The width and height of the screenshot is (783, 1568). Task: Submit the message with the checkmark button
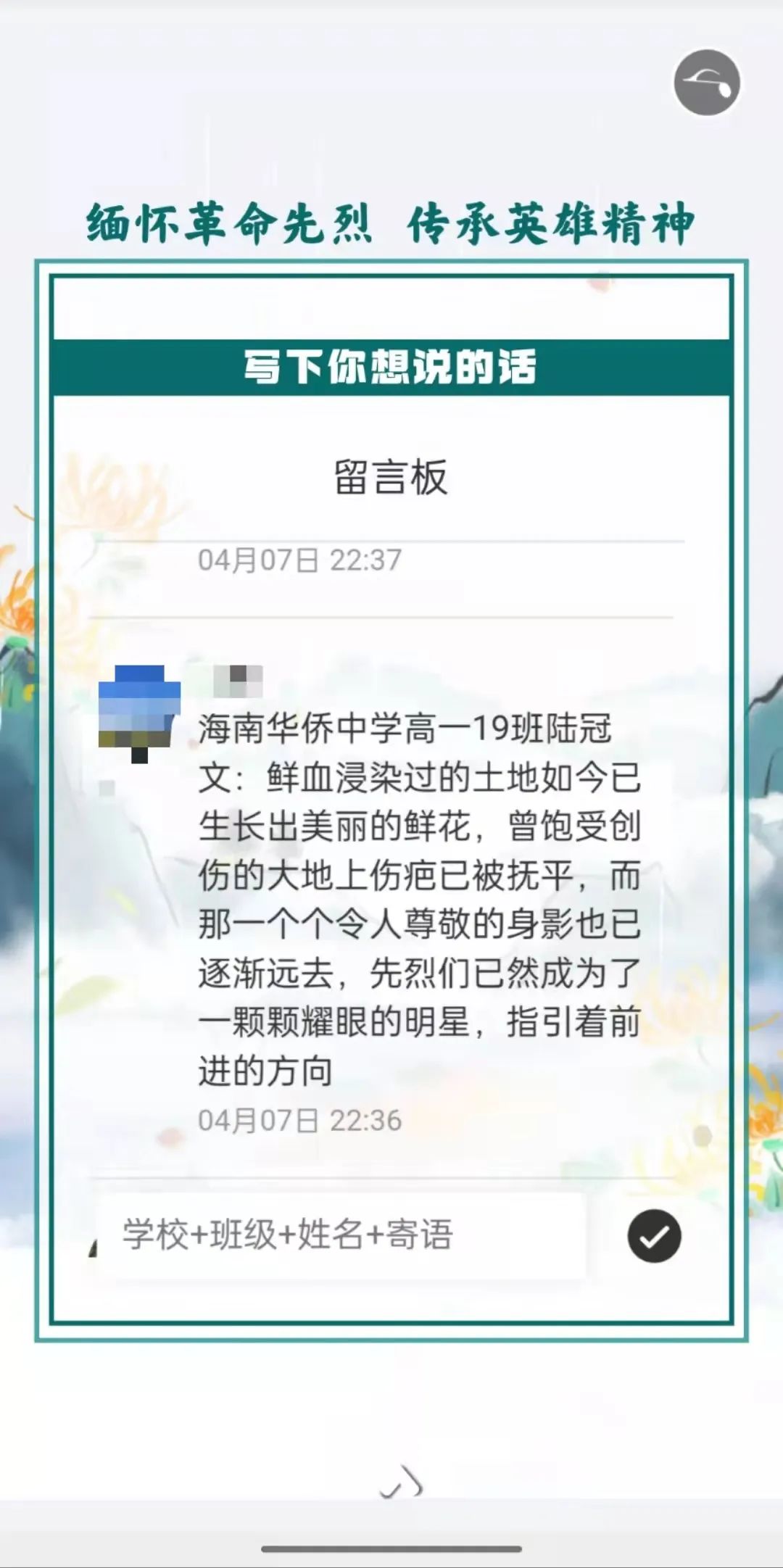click(654, 1237)
